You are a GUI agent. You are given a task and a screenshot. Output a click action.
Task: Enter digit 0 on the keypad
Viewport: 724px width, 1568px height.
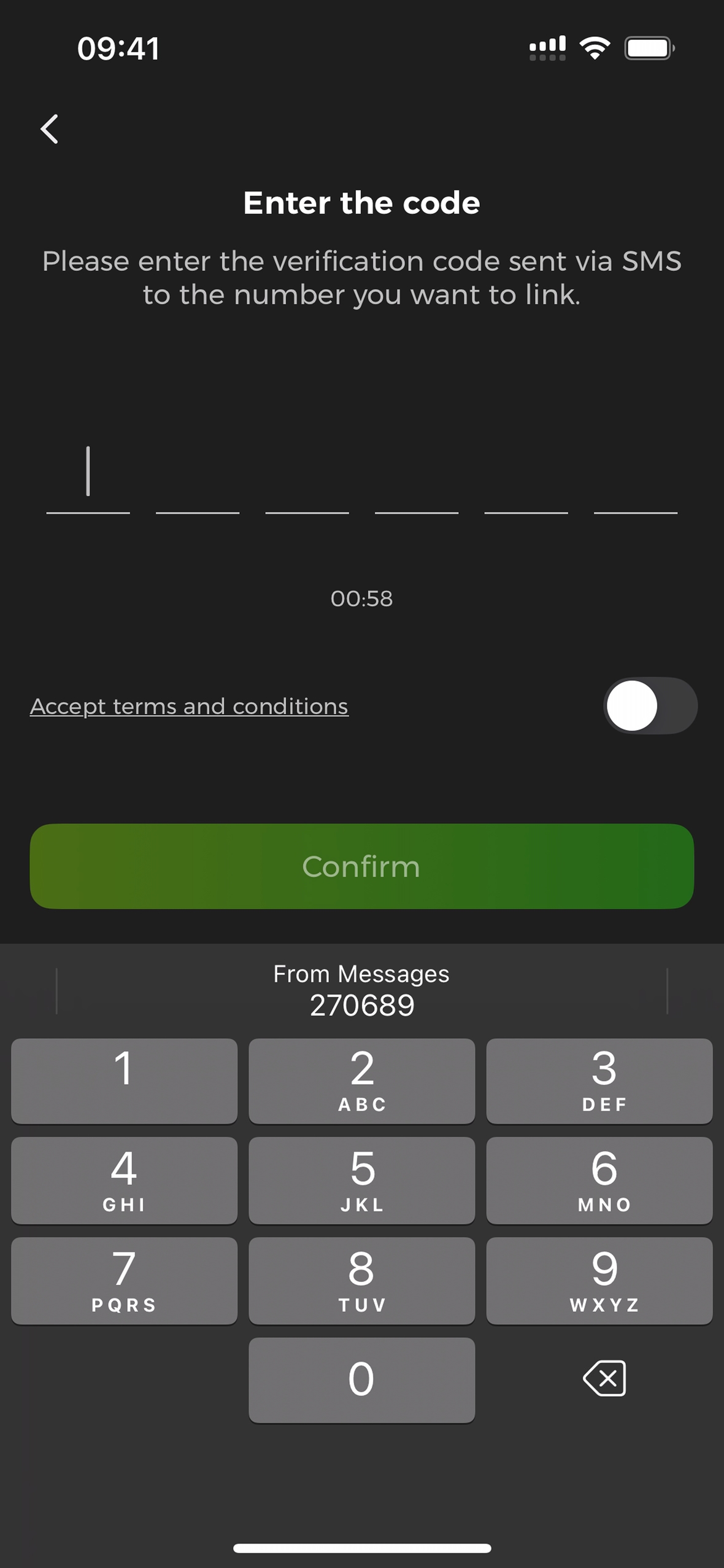[x=362, y=1380]
